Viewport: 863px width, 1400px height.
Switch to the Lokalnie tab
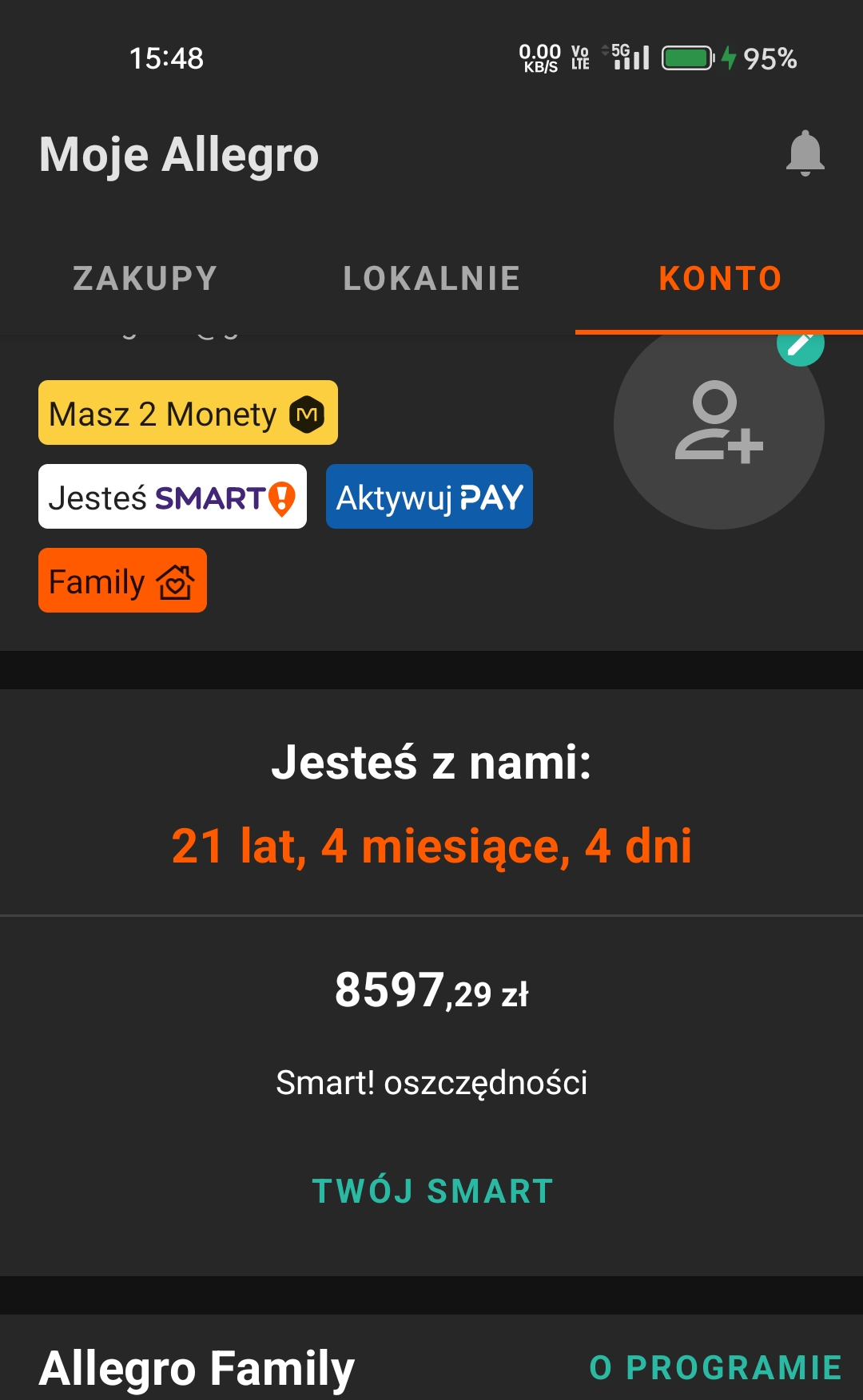click(431, 279)
